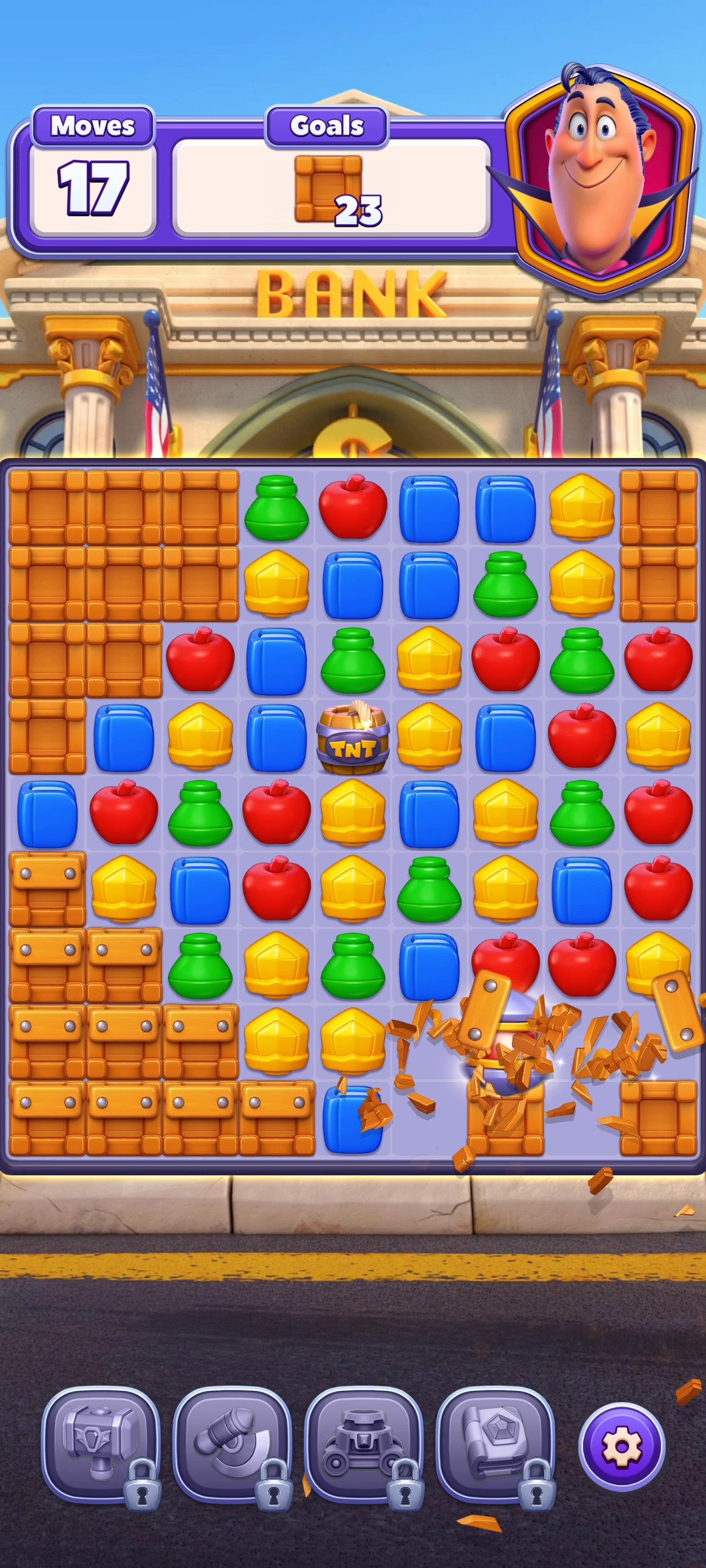The height and width of the screenshot is (1568, 706).
Task: Tap the red apple in the top row
Action: [353, 509]
